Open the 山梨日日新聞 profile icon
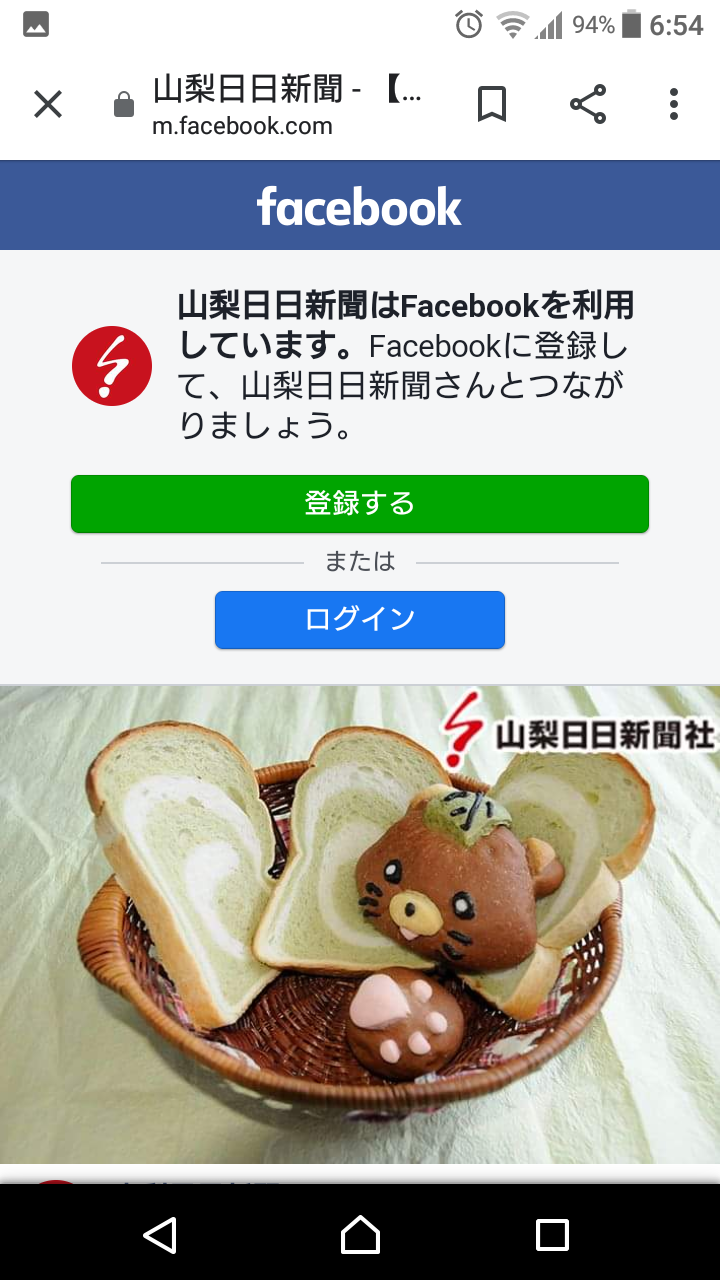The height and width of the screenshot is (1280, 720). [x=112, y=366]
